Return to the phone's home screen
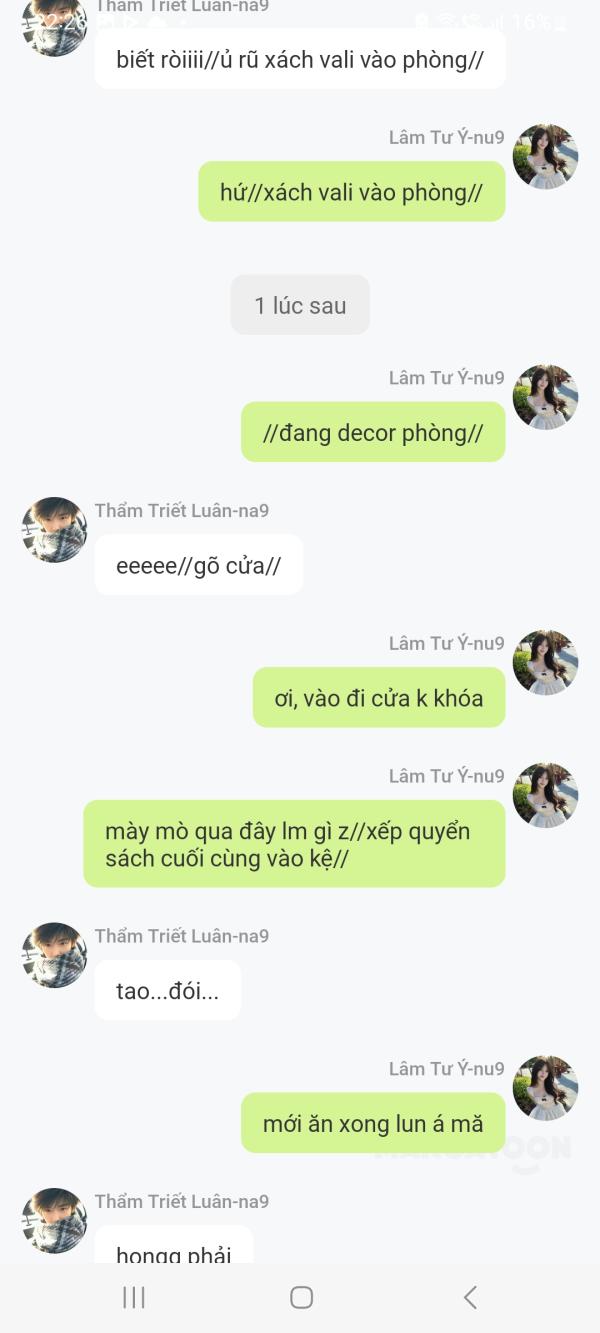 301,1297
